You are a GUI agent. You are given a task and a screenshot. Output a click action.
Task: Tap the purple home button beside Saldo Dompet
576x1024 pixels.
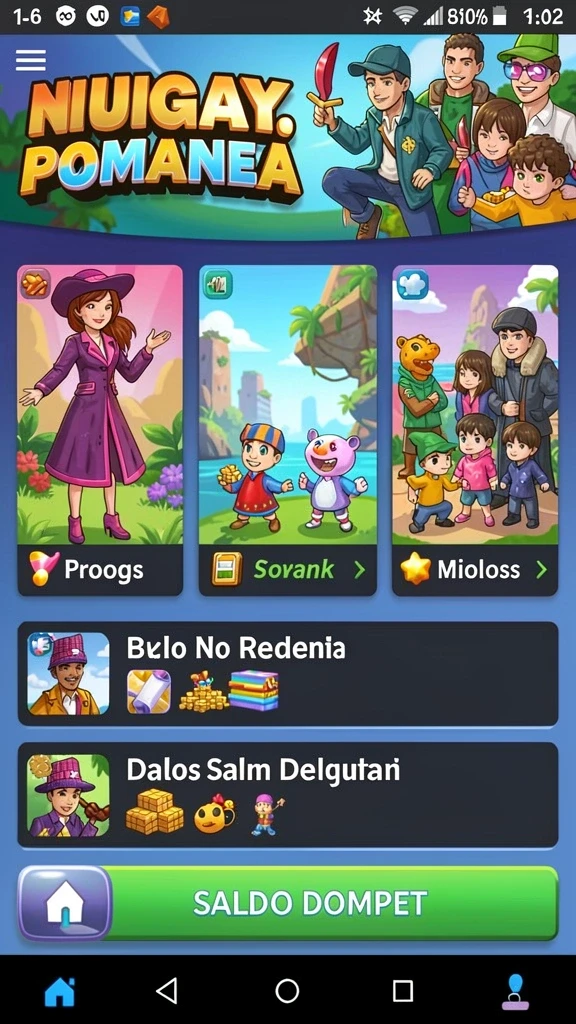point(65,904)
